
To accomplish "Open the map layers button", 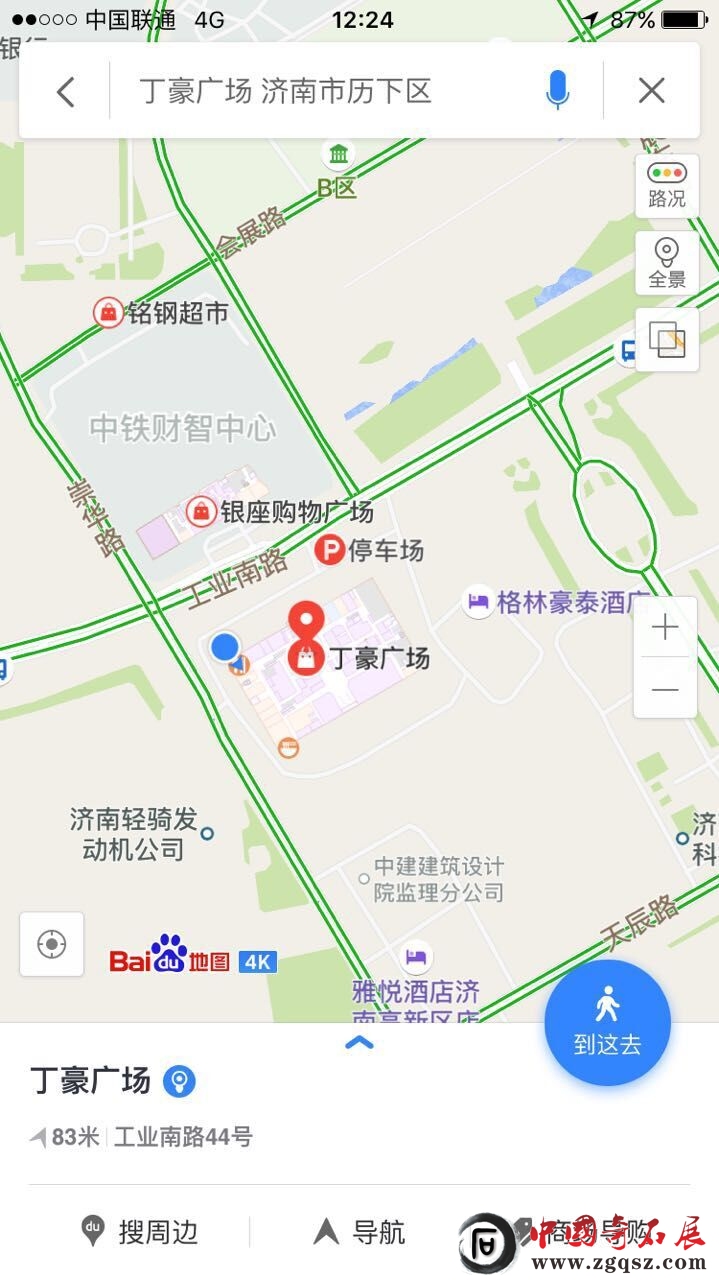I will point(667,340).
